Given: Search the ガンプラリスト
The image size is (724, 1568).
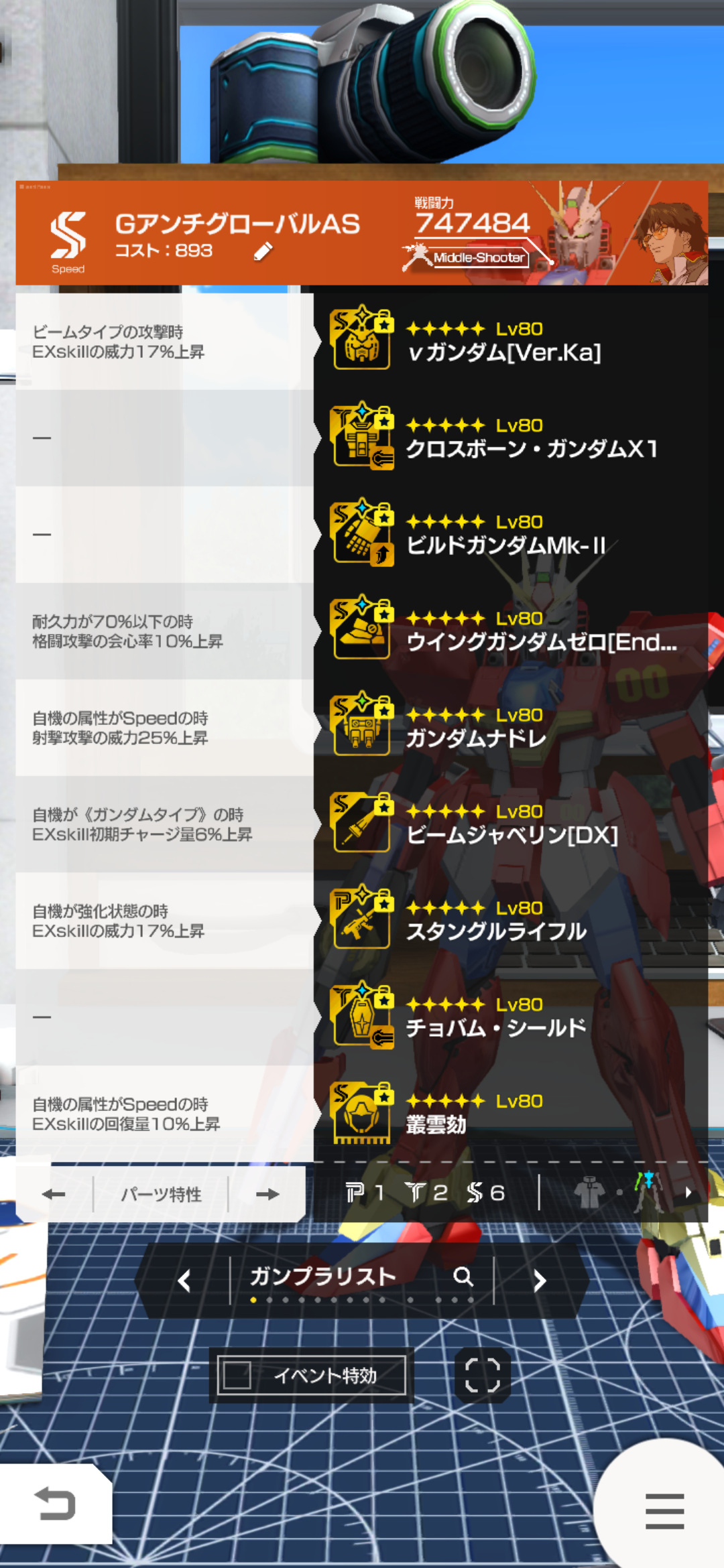Looking at the screenshot, I should click(x=463, y=1277).
